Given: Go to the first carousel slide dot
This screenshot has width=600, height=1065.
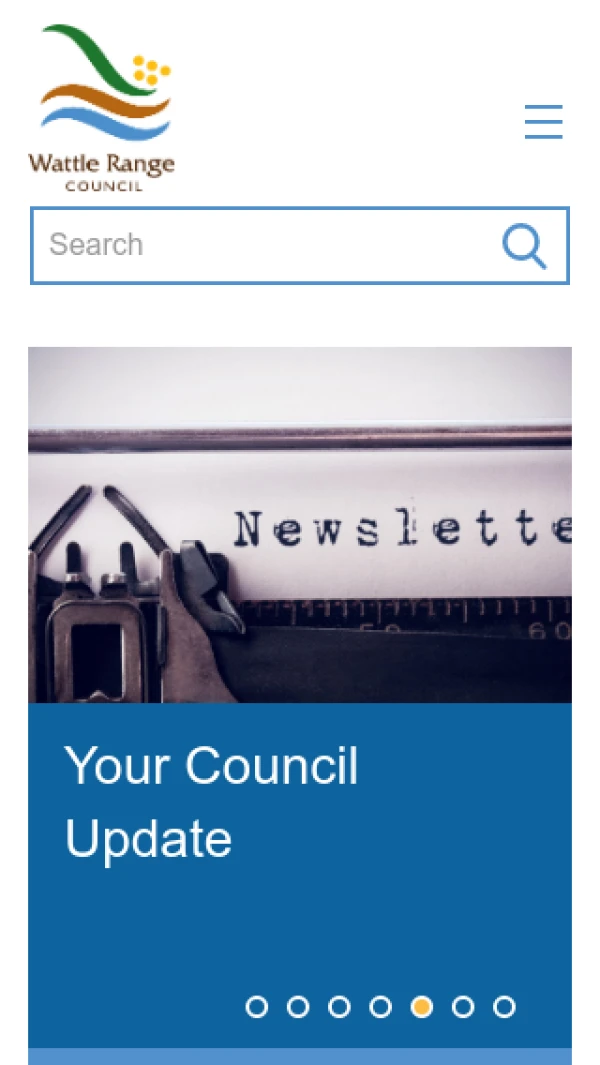Looking at the screenshot, I should click(x=257, y=1007).
